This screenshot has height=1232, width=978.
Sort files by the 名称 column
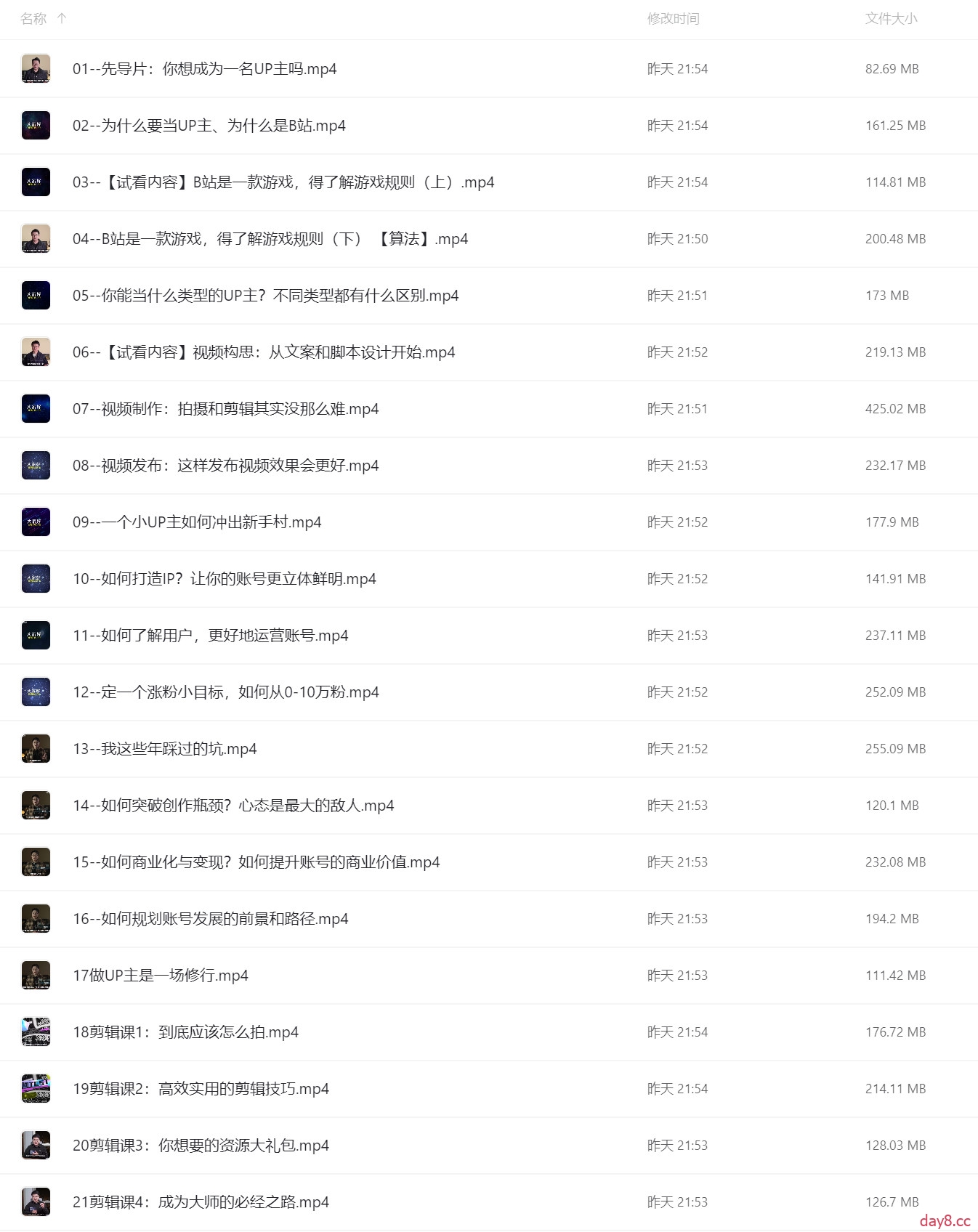(34, 19)
